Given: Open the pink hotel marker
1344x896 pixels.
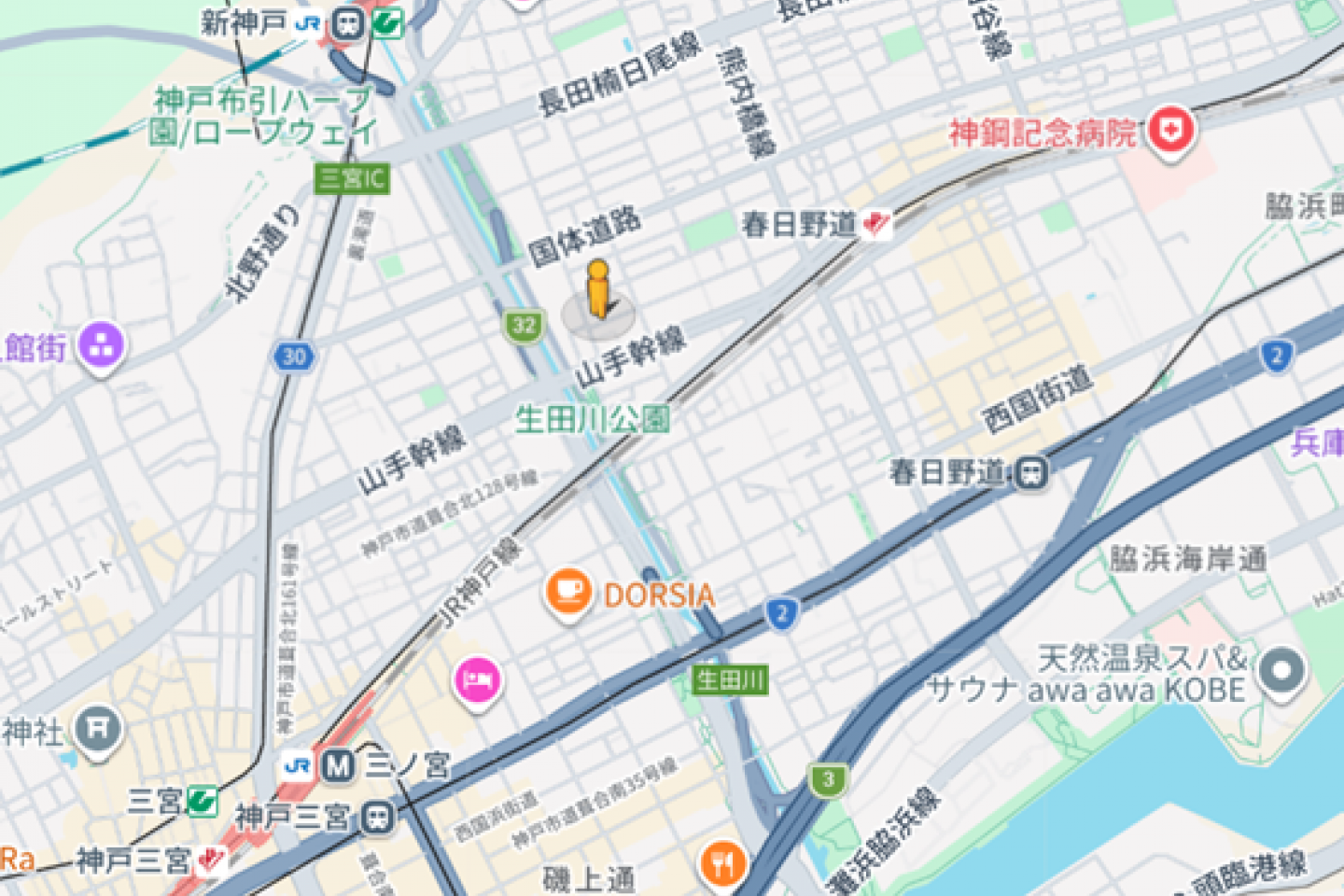Looking at the screenshot, I should tap(477, 680).
